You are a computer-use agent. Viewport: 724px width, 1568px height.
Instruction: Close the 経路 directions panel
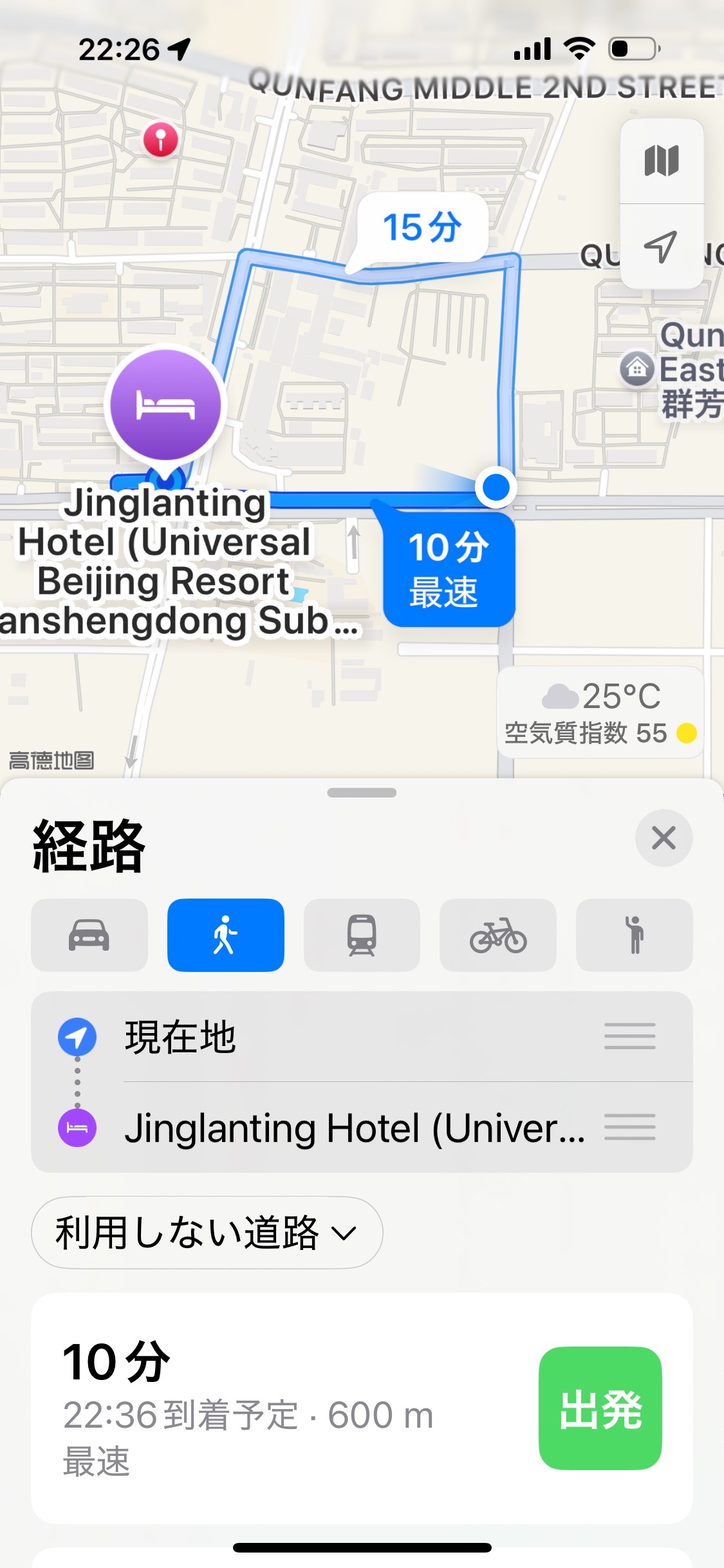(x=664, y=838)
